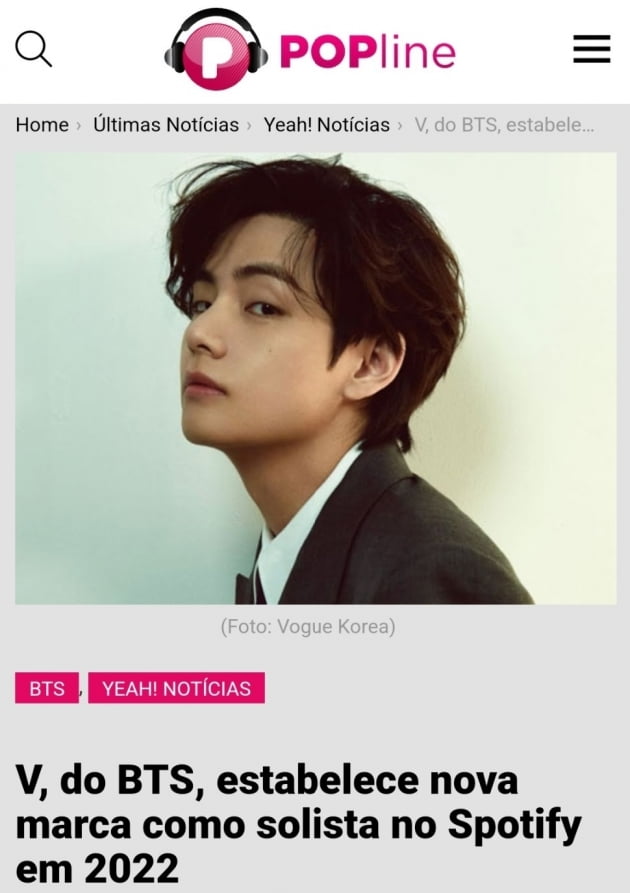630x893 pixels.
Task: Go to POPline homepage via logo
Action: (312, 50)
